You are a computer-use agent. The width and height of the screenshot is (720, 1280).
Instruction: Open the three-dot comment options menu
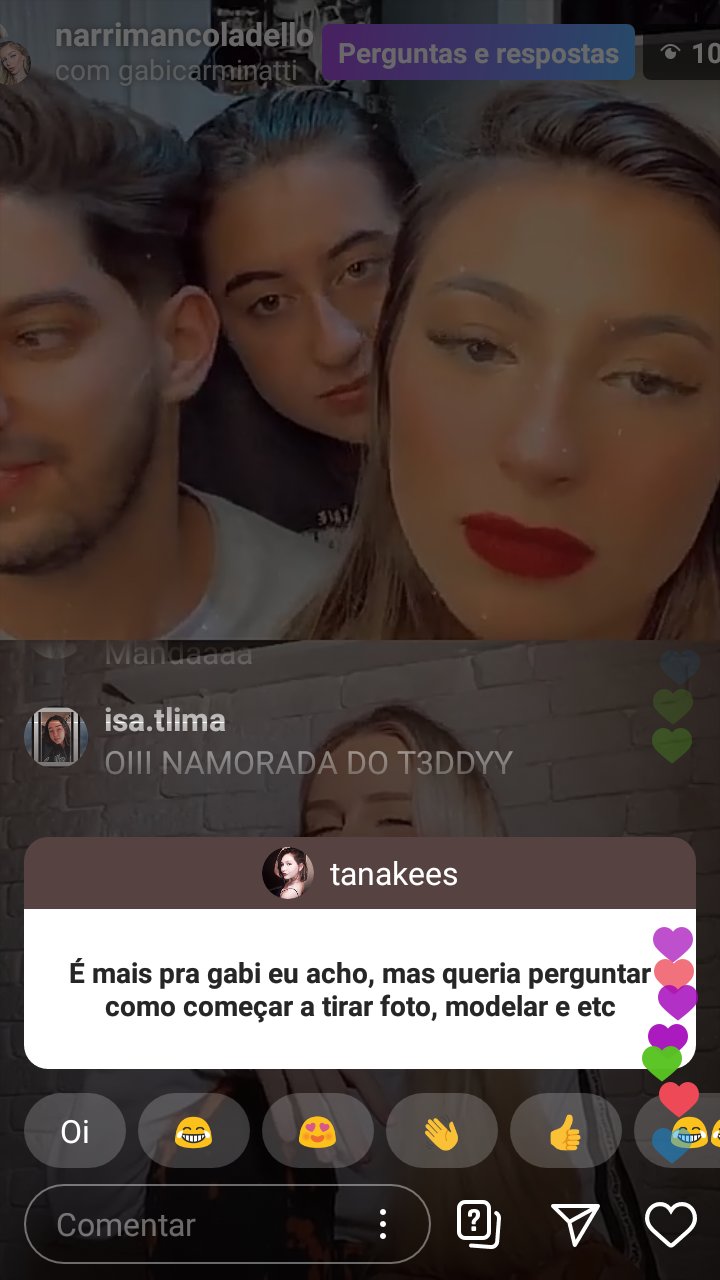click(x=383, y=1224)
